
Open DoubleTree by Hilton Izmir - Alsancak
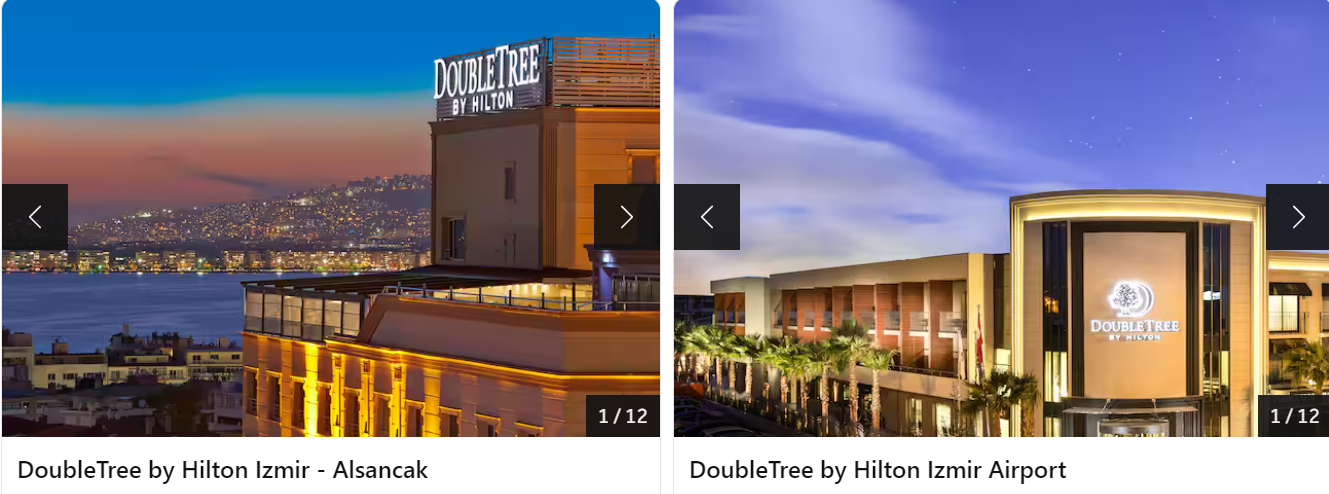[x=223, y=470]
